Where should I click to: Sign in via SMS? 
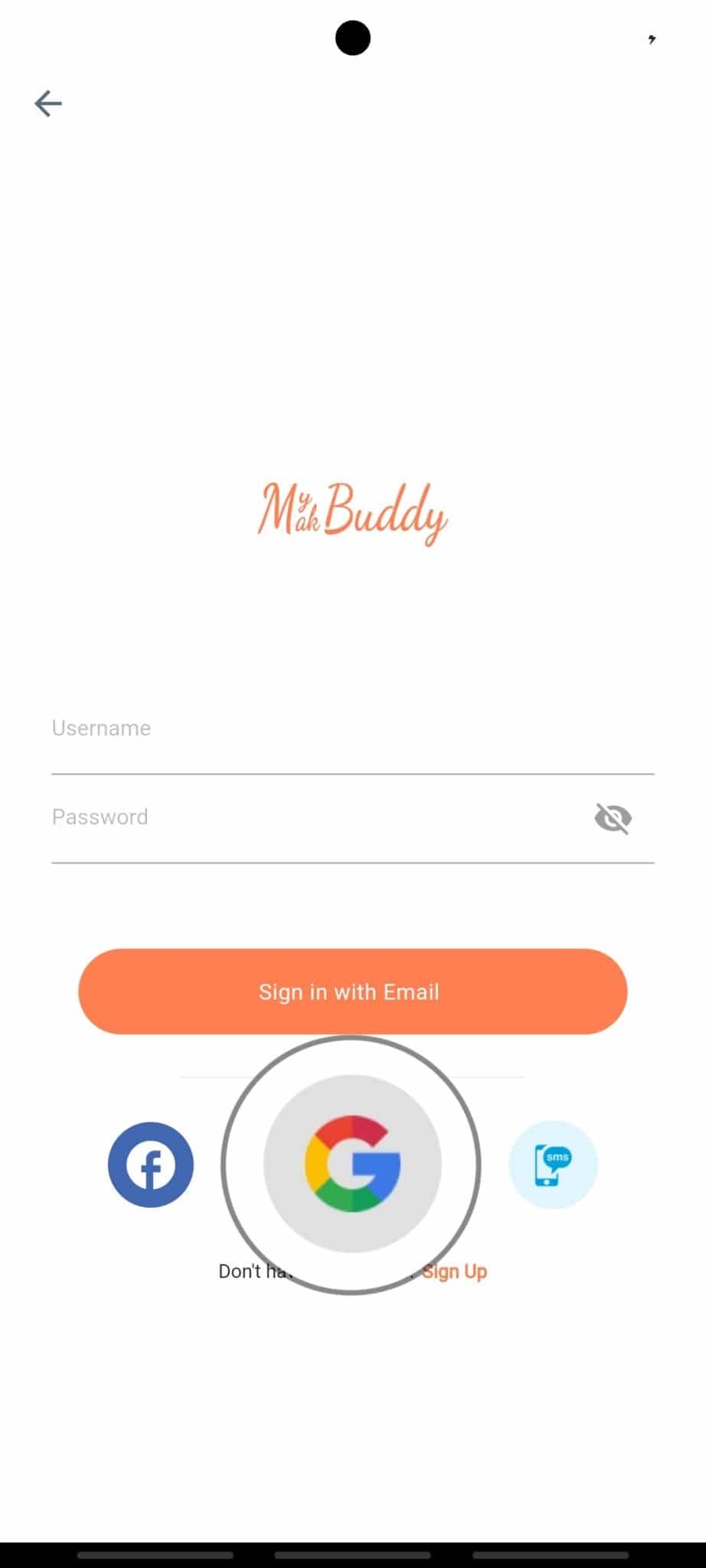553,1165
